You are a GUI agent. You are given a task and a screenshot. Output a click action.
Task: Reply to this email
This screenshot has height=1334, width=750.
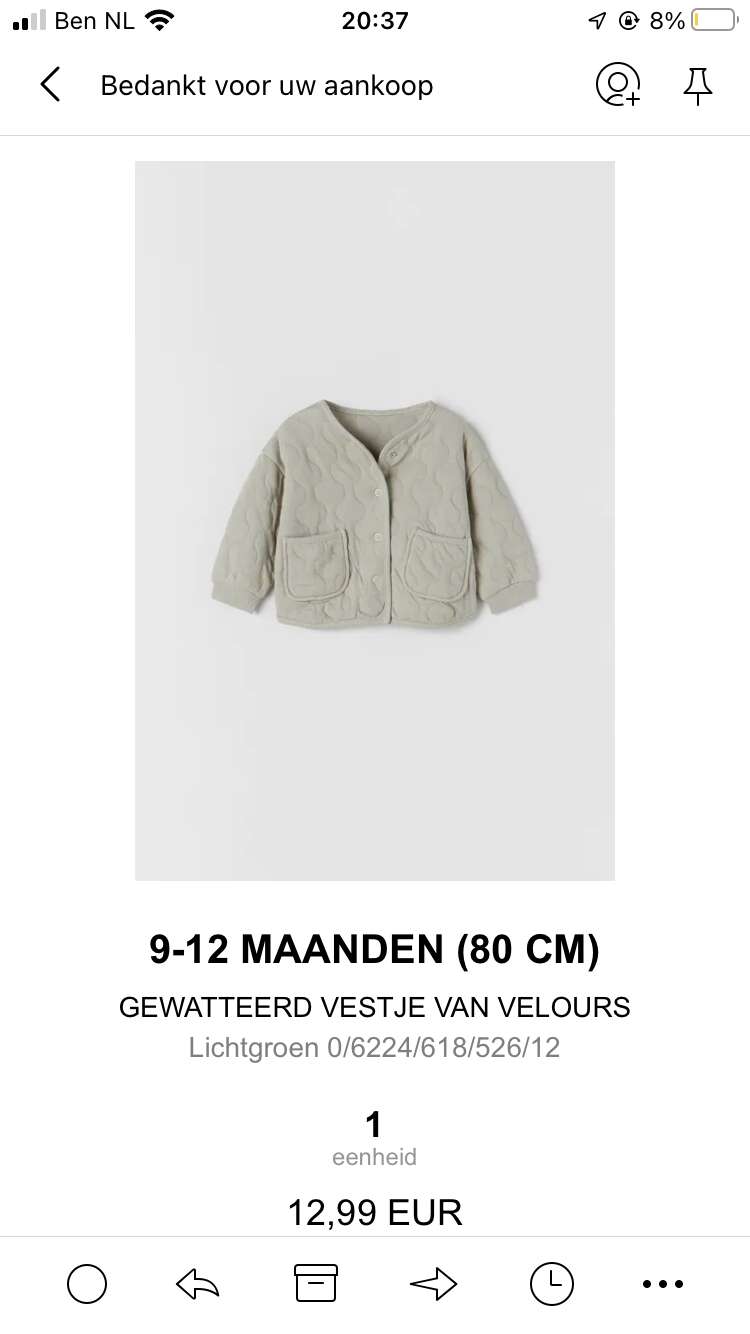click(197, 1284)
